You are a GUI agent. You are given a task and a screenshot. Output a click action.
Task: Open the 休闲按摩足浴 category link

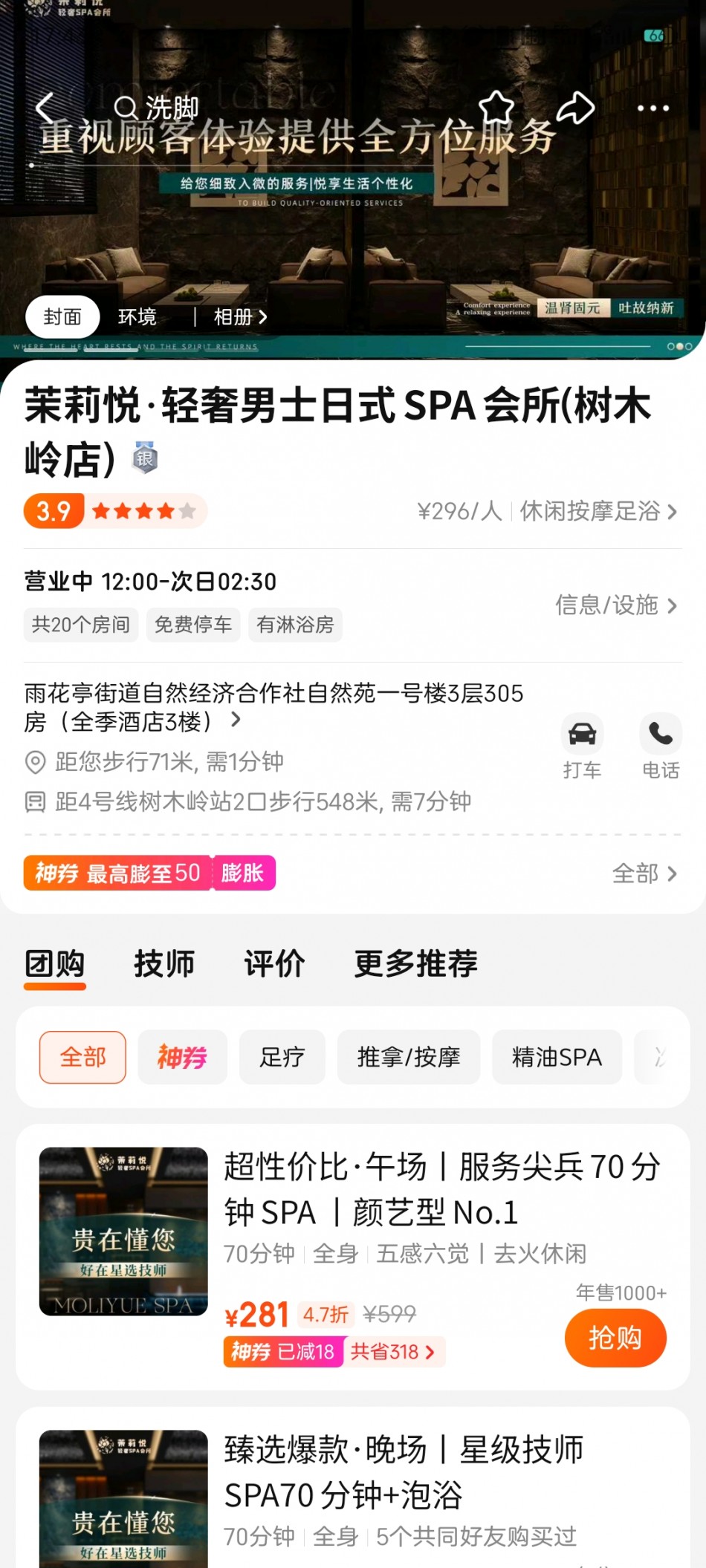(x=598, y=511)
